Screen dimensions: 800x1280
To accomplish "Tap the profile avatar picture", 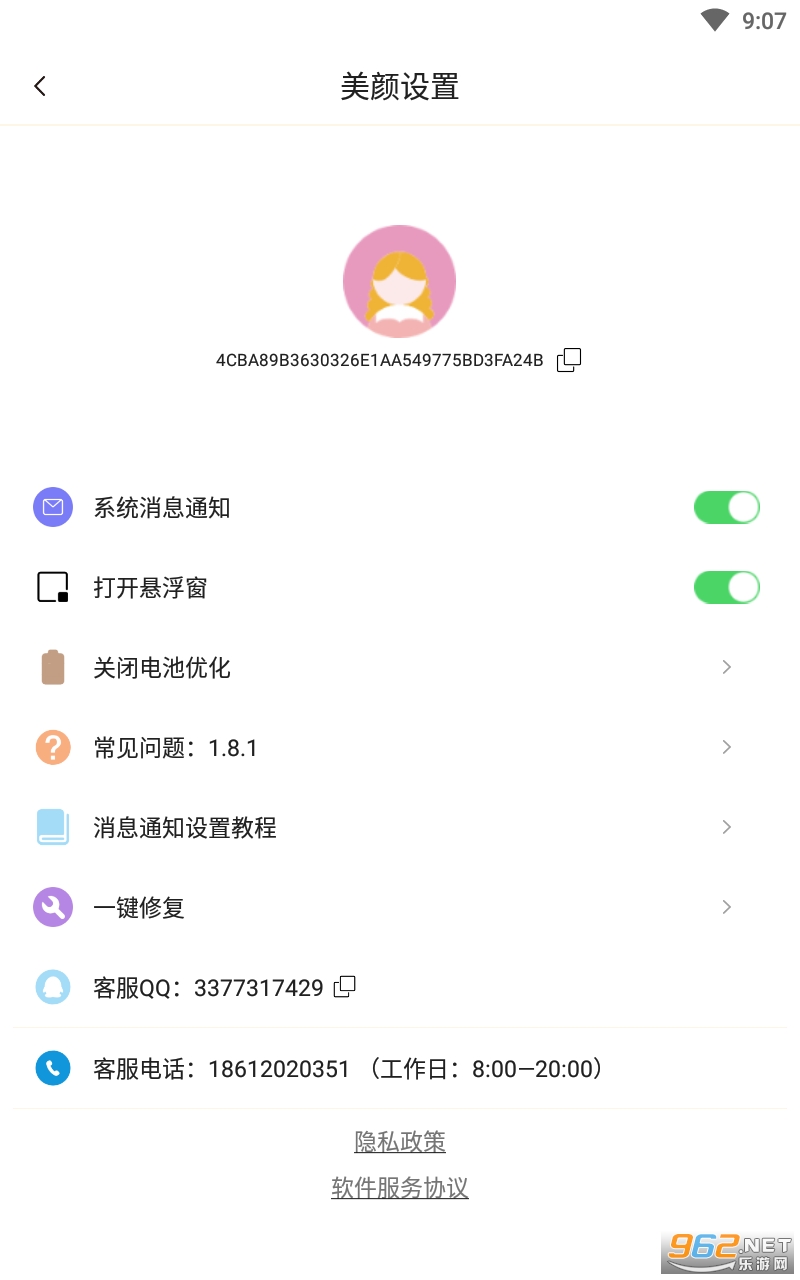I will 399,281.
